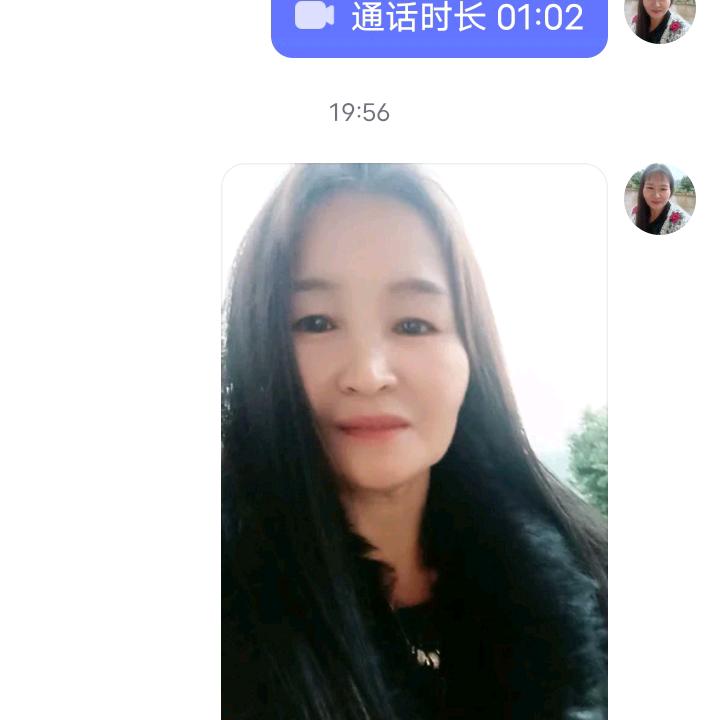Screen dimensions: 720x720
Task: Open the video call record showing 通话时长 01:02
Action: tap(439, 20)
